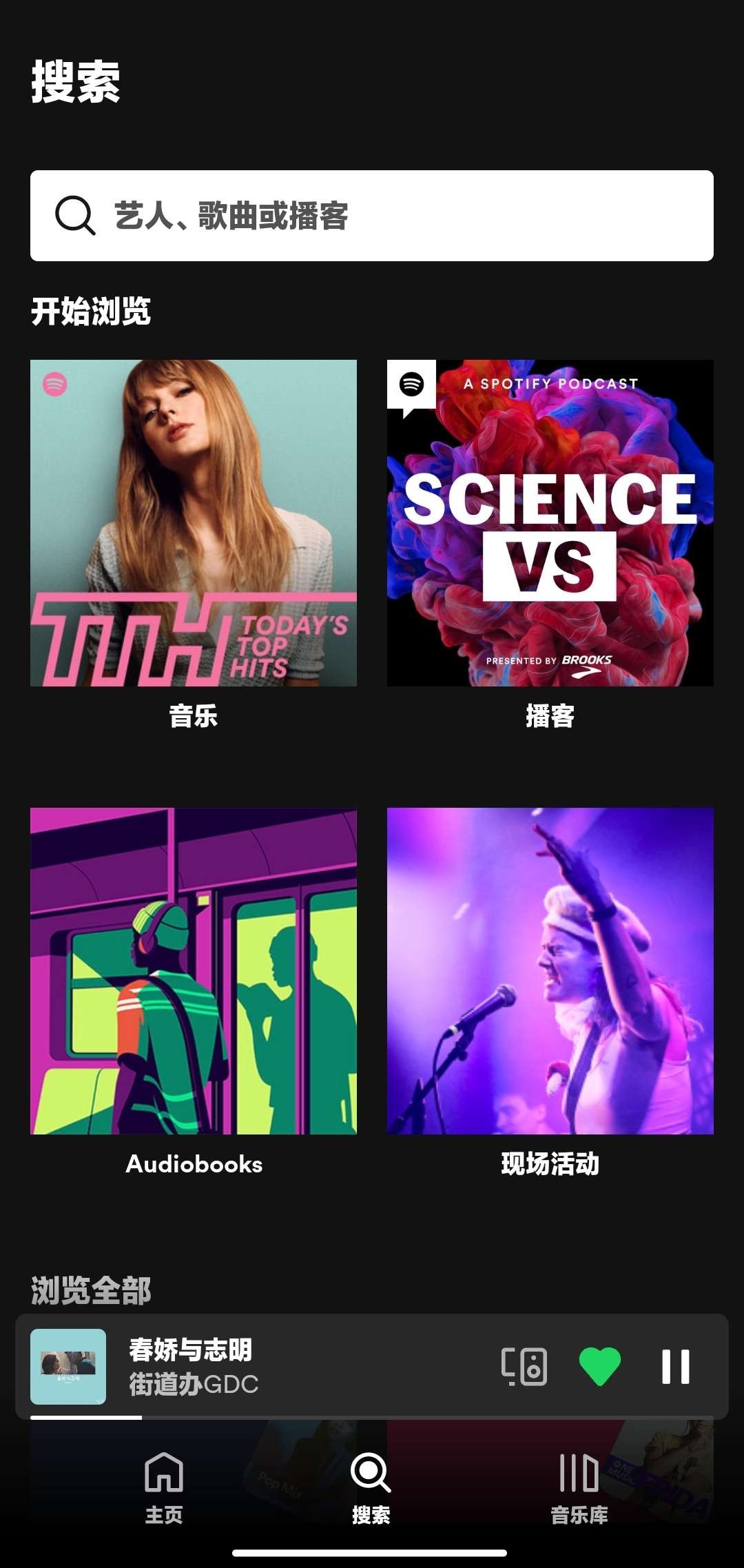Switch to the 主页 tab
The height and width of the screenshot is (1568, 744).
[x=164, y=1487]
